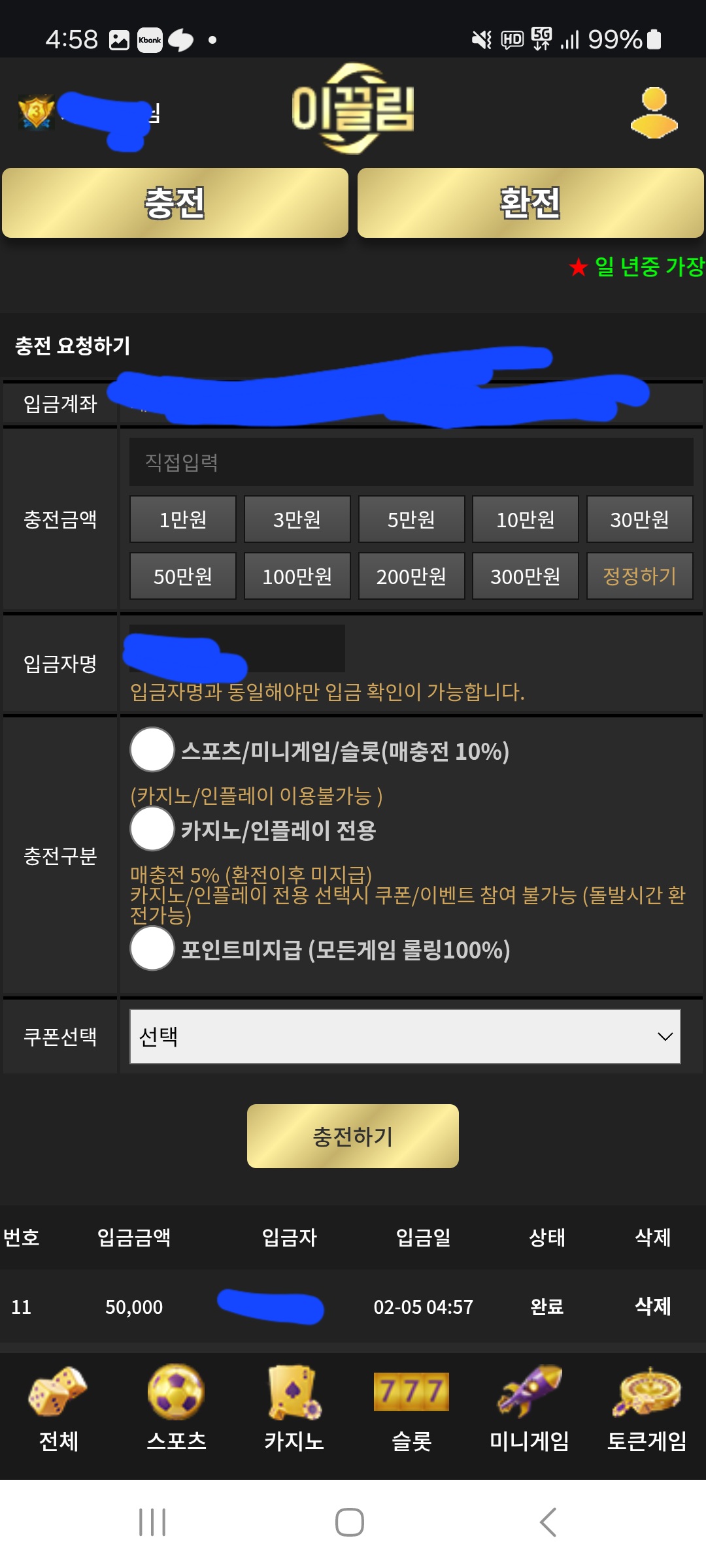The image size is (706, 1568).
Task: Pick the 300만원 amount
Action: [x=526, y=576]
